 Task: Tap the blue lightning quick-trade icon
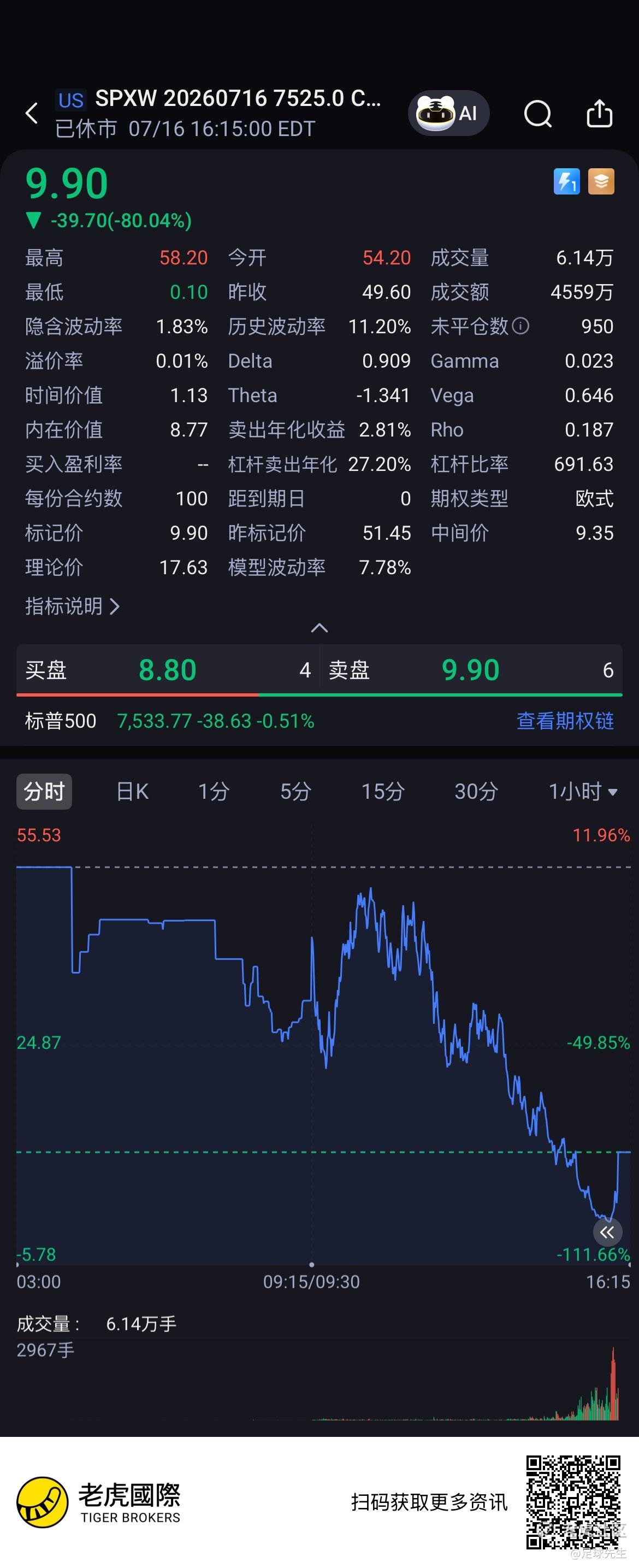(566, 181)
